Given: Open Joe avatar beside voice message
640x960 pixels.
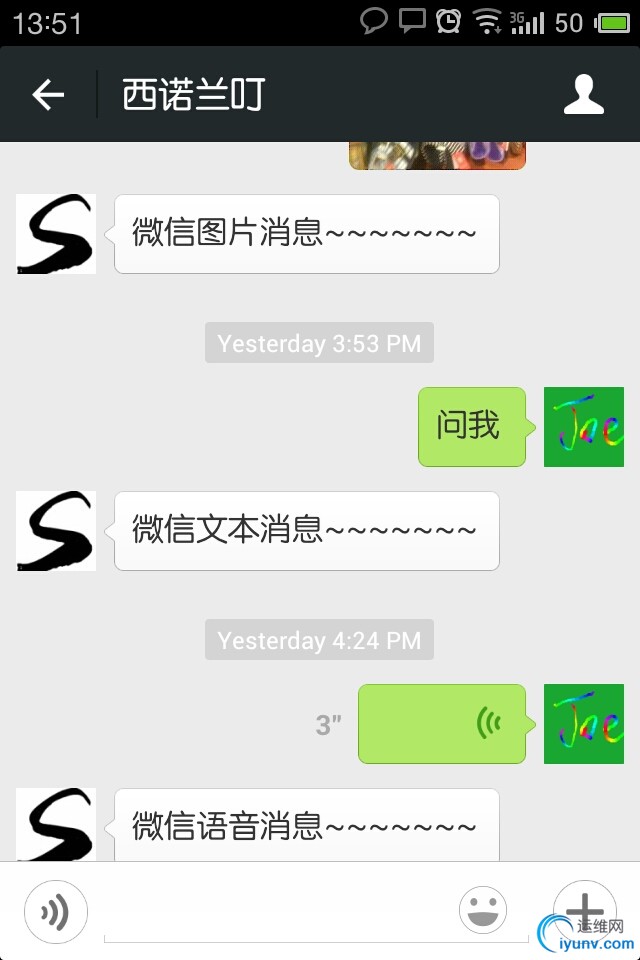Looking at the screenshot, I should click(x=583, y=724).
